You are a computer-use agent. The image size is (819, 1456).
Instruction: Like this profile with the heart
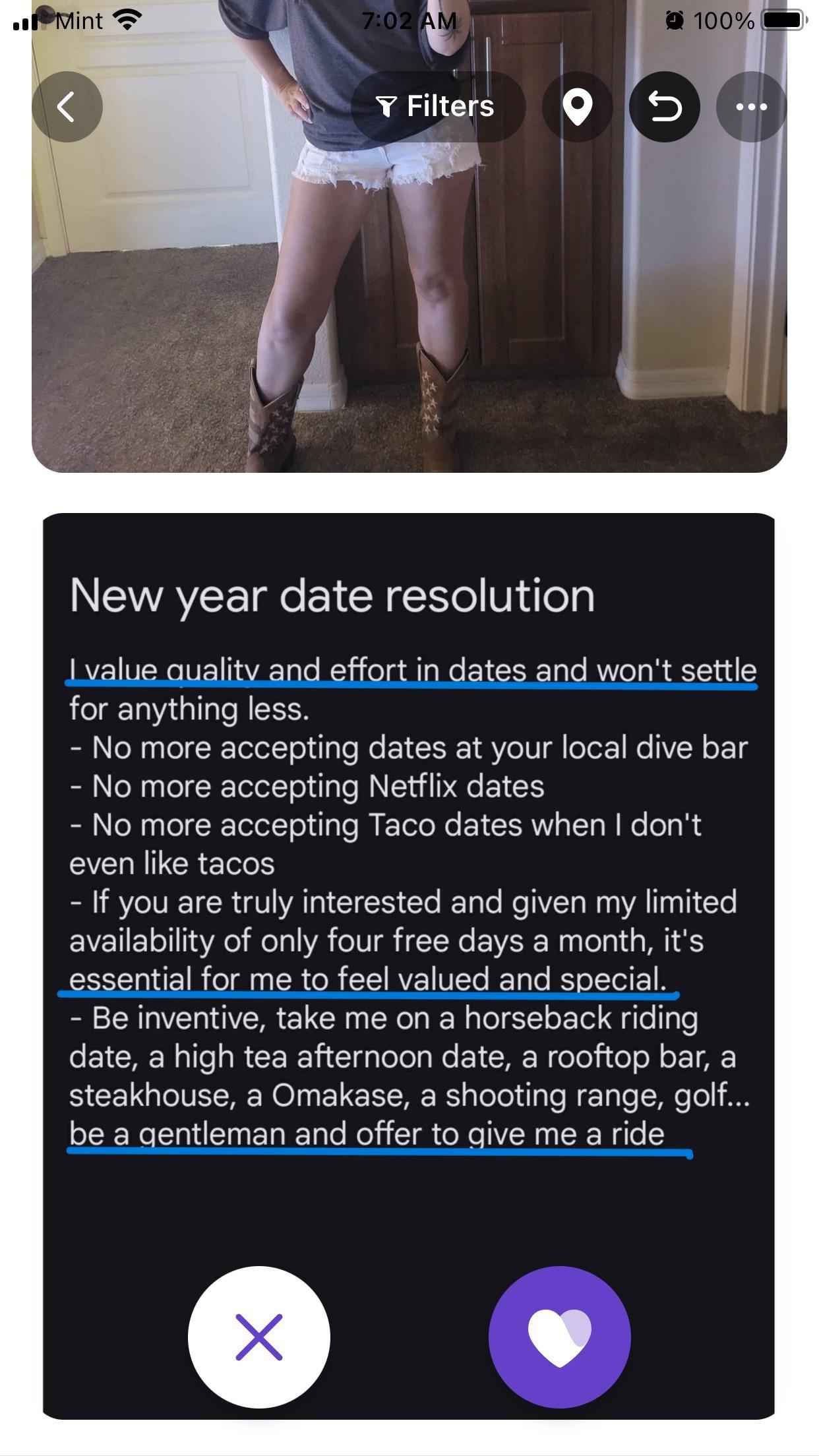pos(559,1337)
